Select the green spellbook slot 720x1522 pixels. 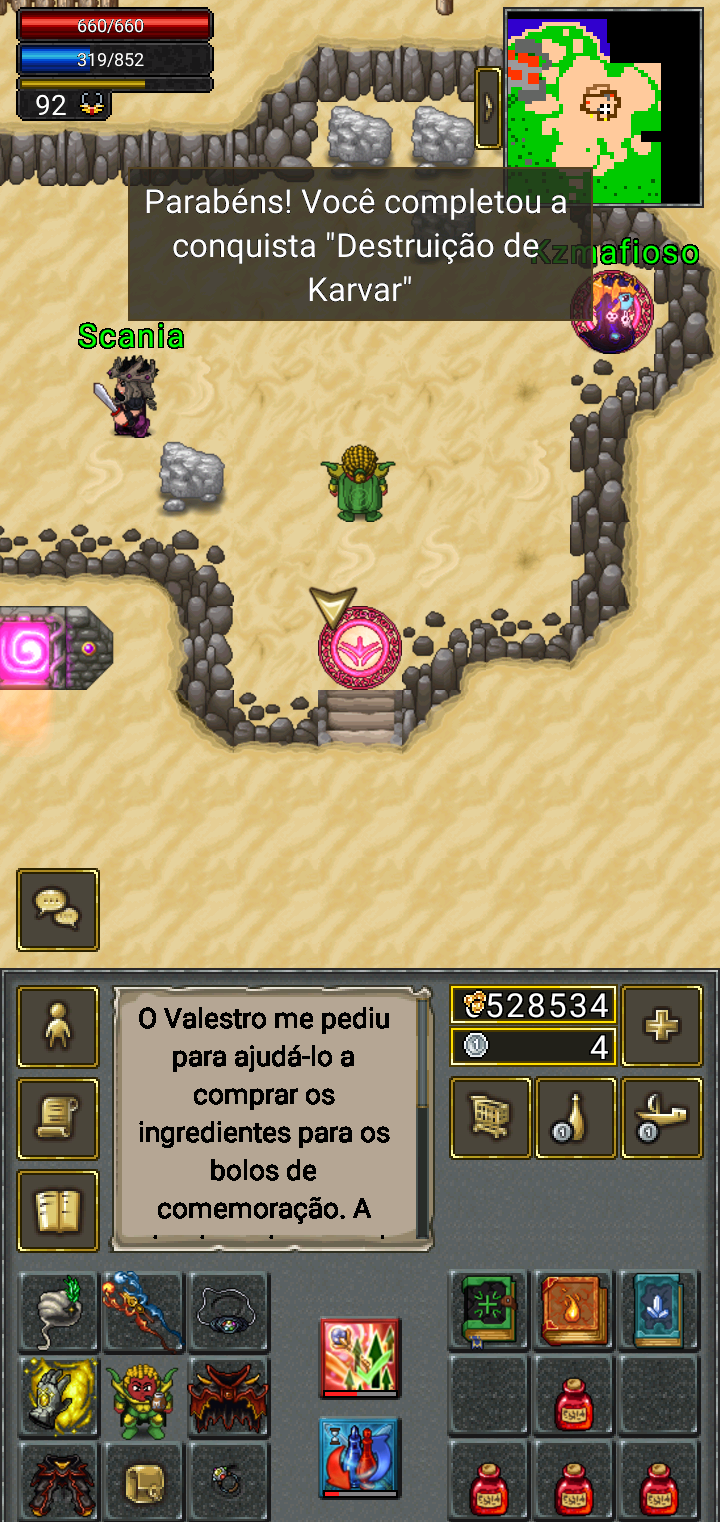pyautogui.click(x=488, y=1311)
